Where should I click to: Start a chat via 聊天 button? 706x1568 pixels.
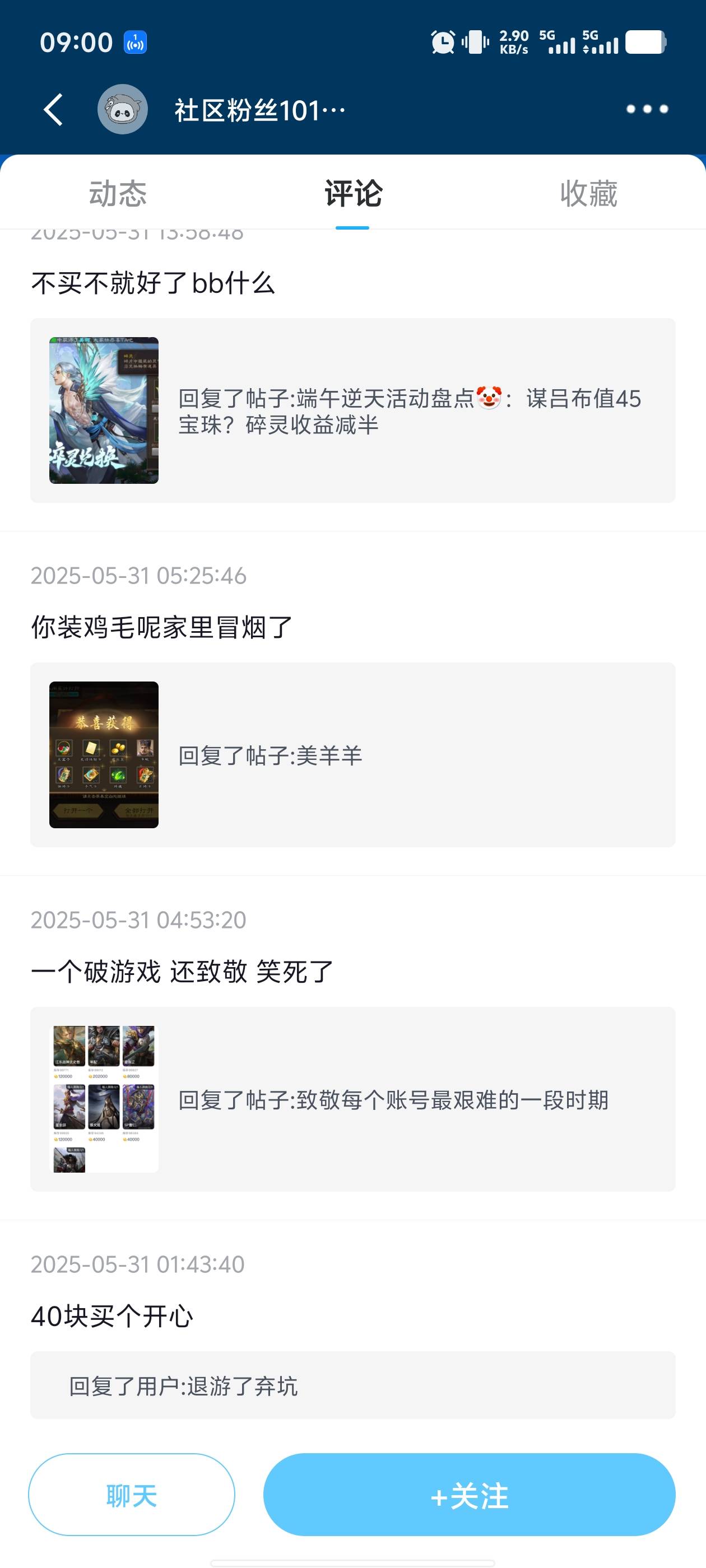(132, 1495)
